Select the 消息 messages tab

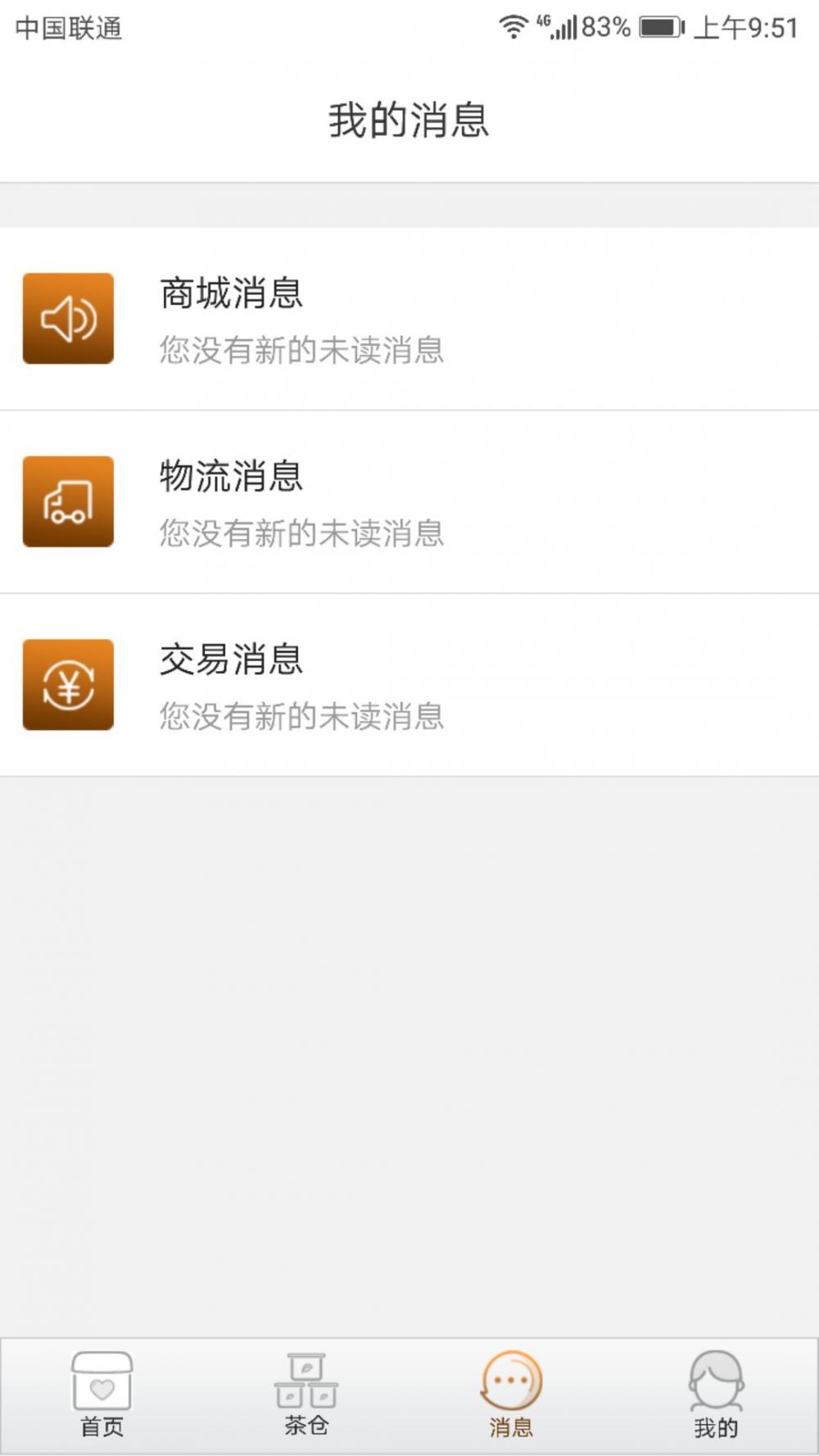pos(512,1396)
